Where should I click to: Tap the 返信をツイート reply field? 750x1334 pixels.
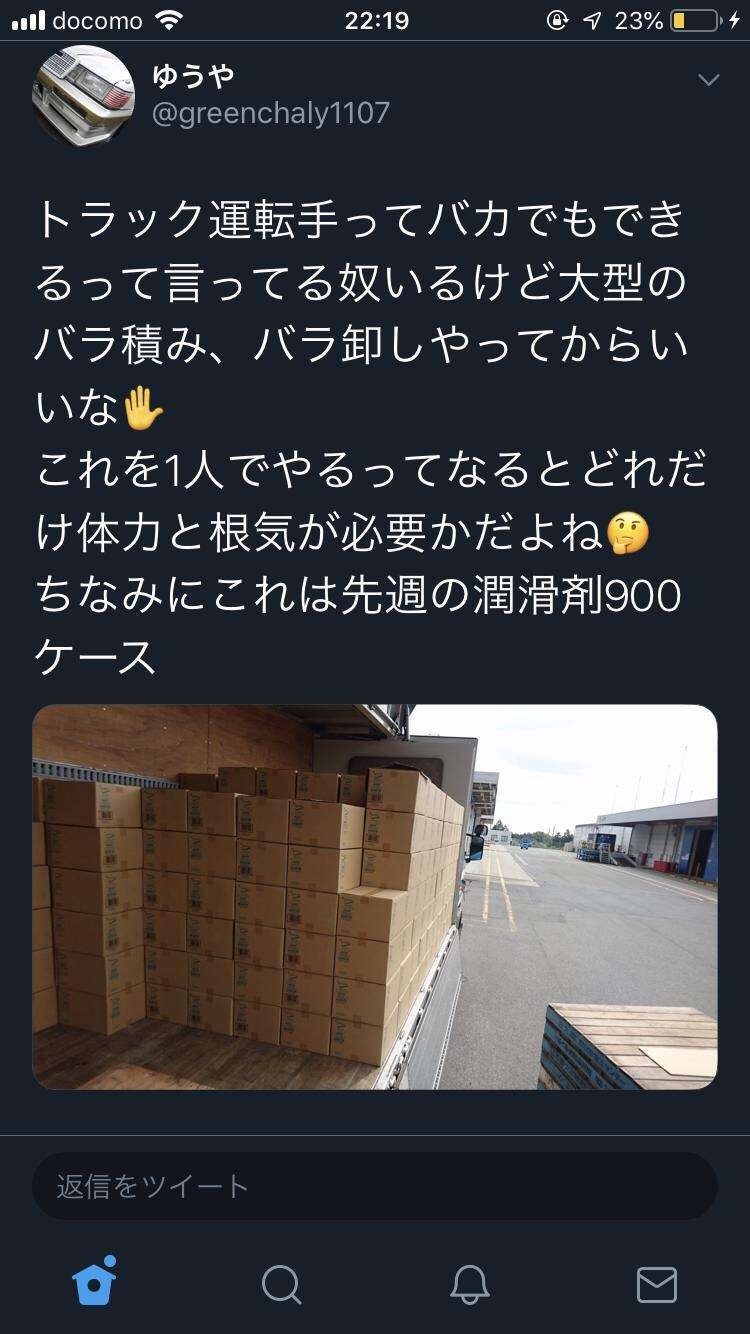375,1186
